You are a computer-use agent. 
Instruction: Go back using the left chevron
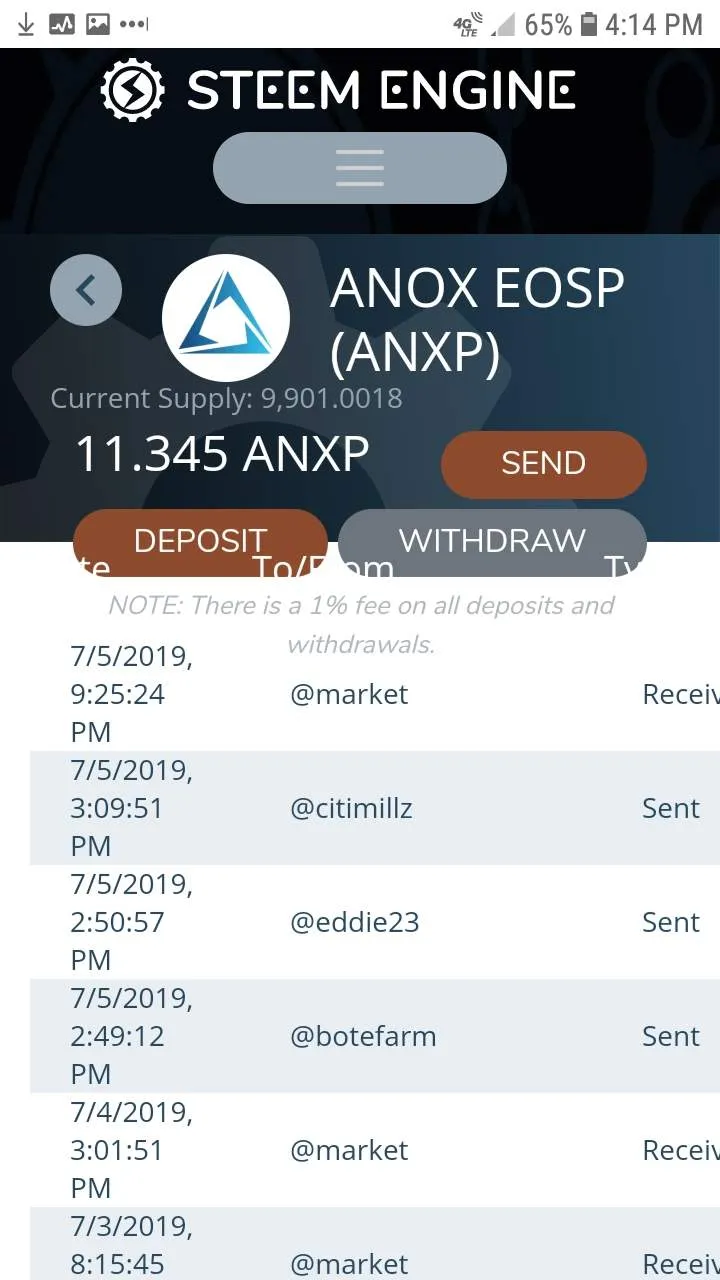(86, 290)
